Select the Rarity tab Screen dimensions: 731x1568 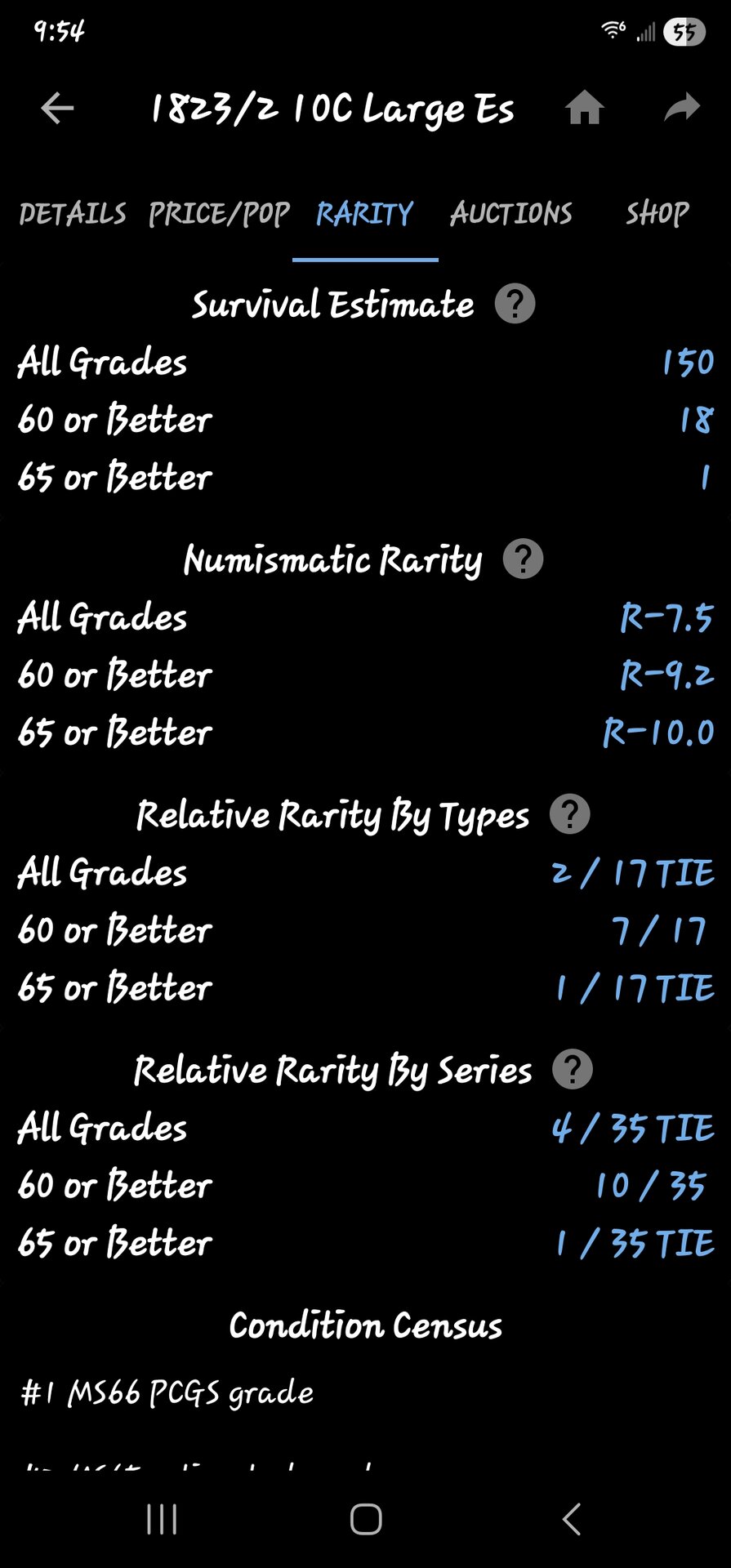pos(364,214)
